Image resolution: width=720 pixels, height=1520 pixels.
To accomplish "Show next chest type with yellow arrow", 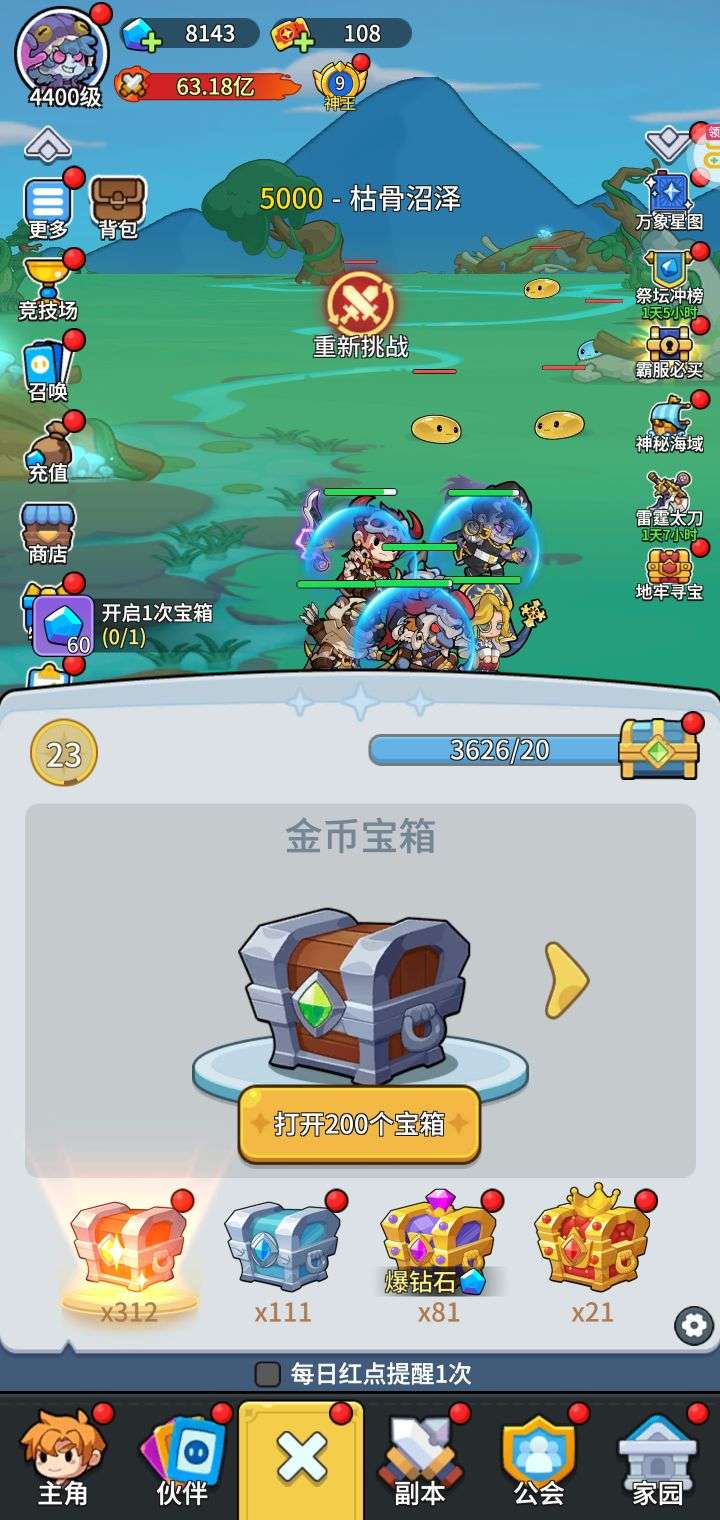I will (566, 980).
